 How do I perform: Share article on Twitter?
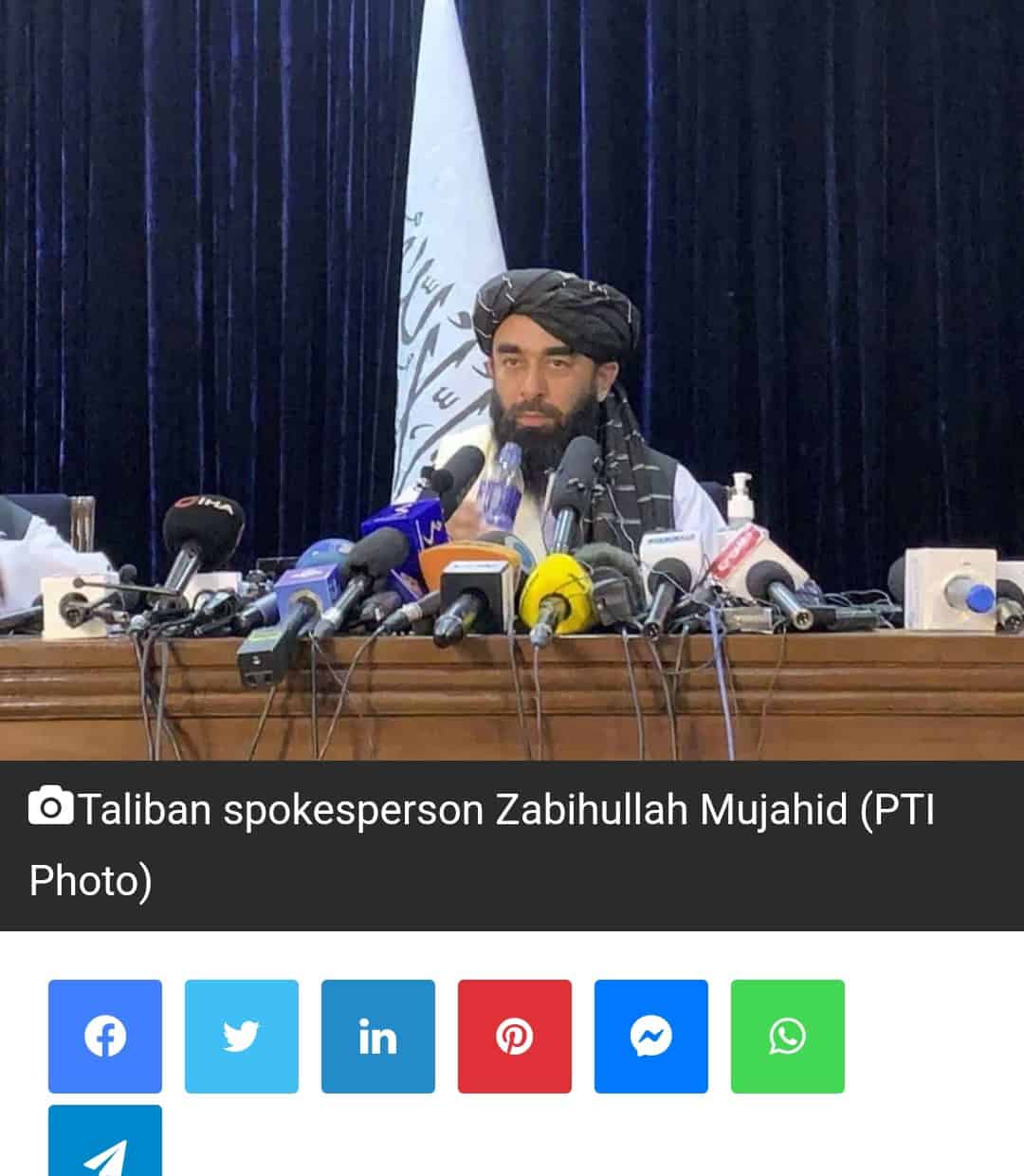(242, 1036)
